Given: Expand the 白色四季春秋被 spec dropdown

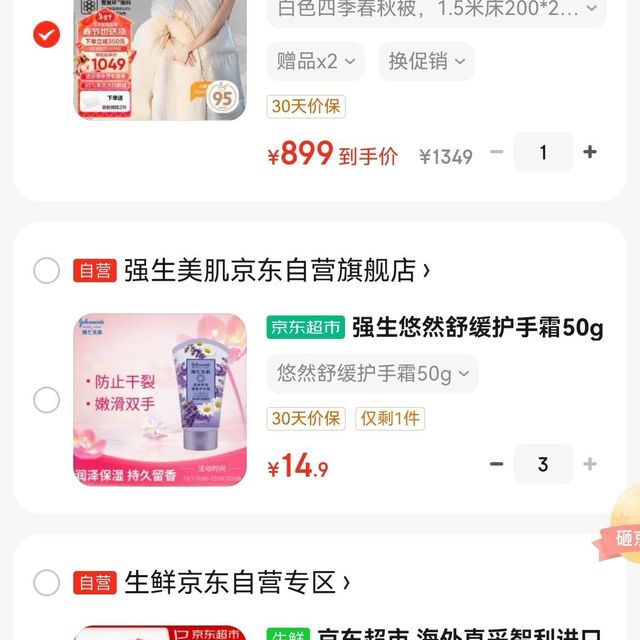Looking at the screenshot, I should [x=437, y=11].
